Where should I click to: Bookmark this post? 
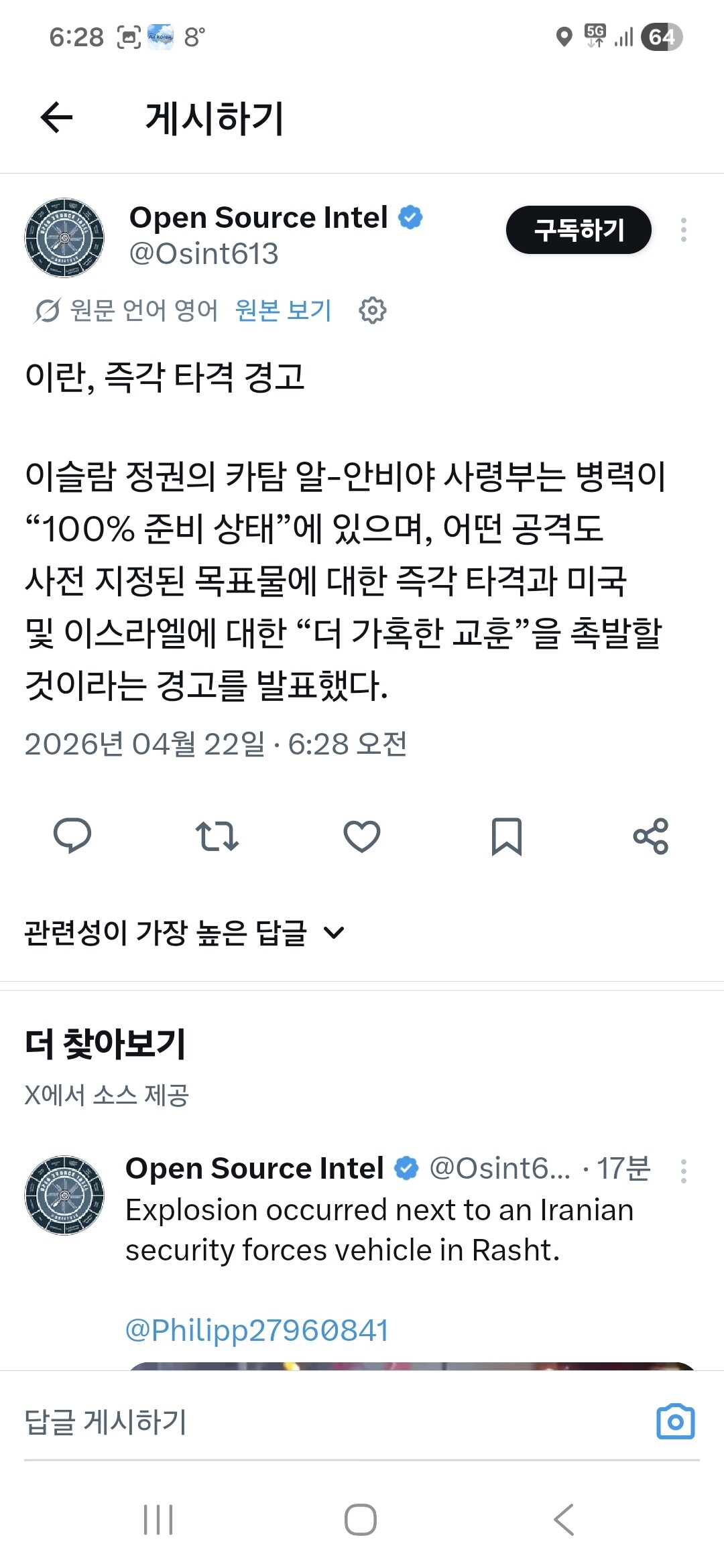pos(507,836)
